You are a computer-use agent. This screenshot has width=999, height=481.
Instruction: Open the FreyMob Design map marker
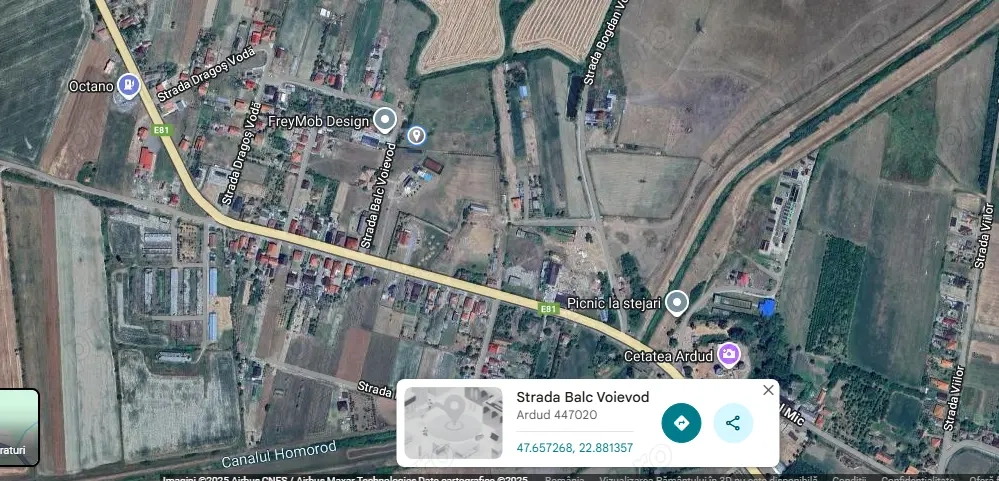coord(385,121)
